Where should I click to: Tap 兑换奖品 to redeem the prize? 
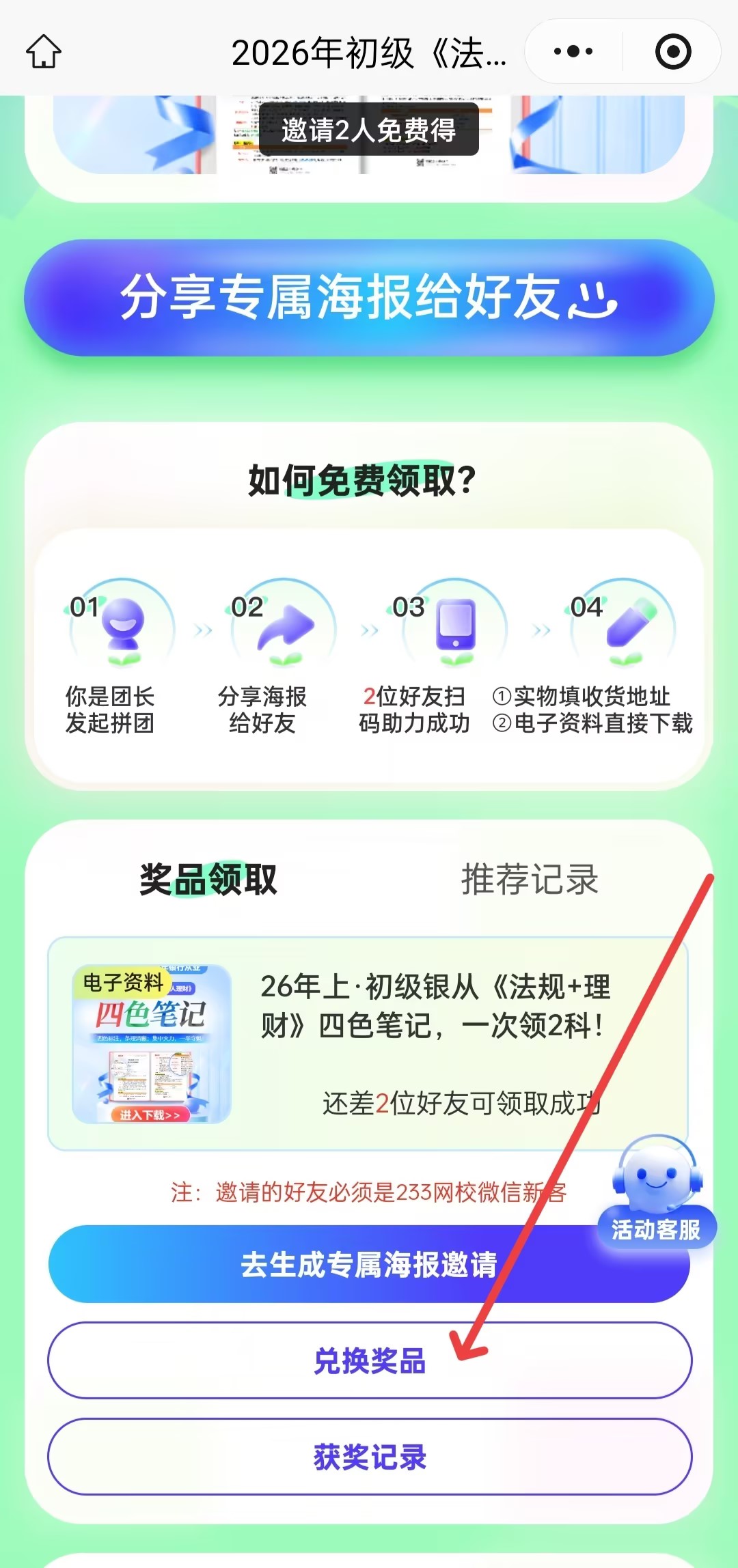[369, 1361]
